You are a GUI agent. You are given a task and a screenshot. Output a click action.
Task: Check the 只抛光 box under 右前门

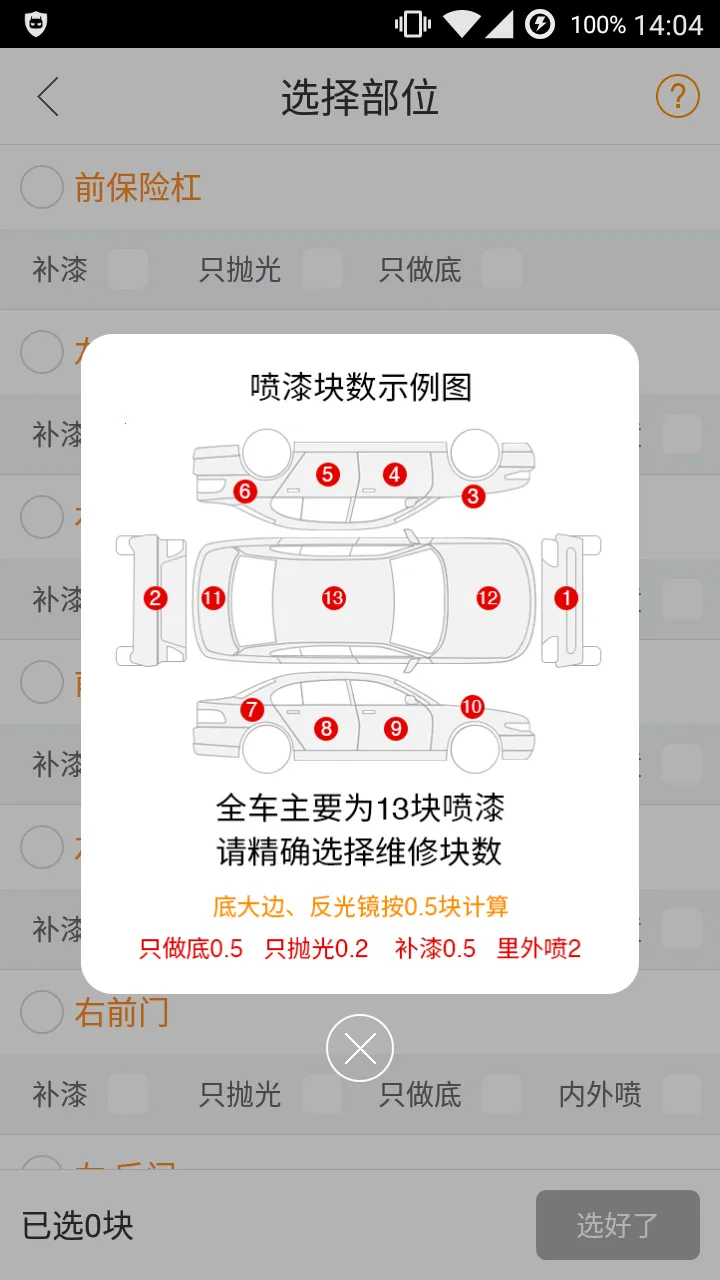[x=322, y=1094]
